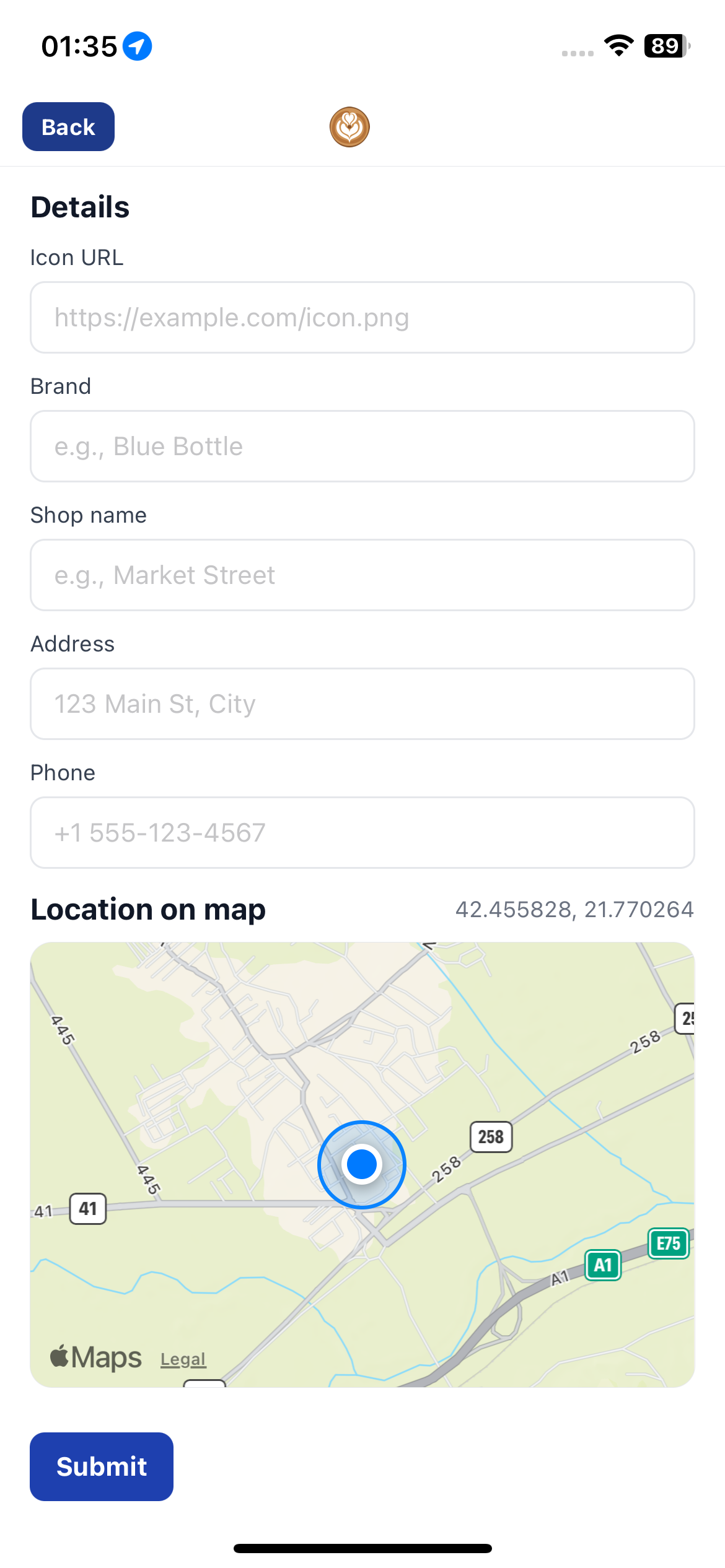Tap the Address input field

pyautogui.click(x=362, y=704)
